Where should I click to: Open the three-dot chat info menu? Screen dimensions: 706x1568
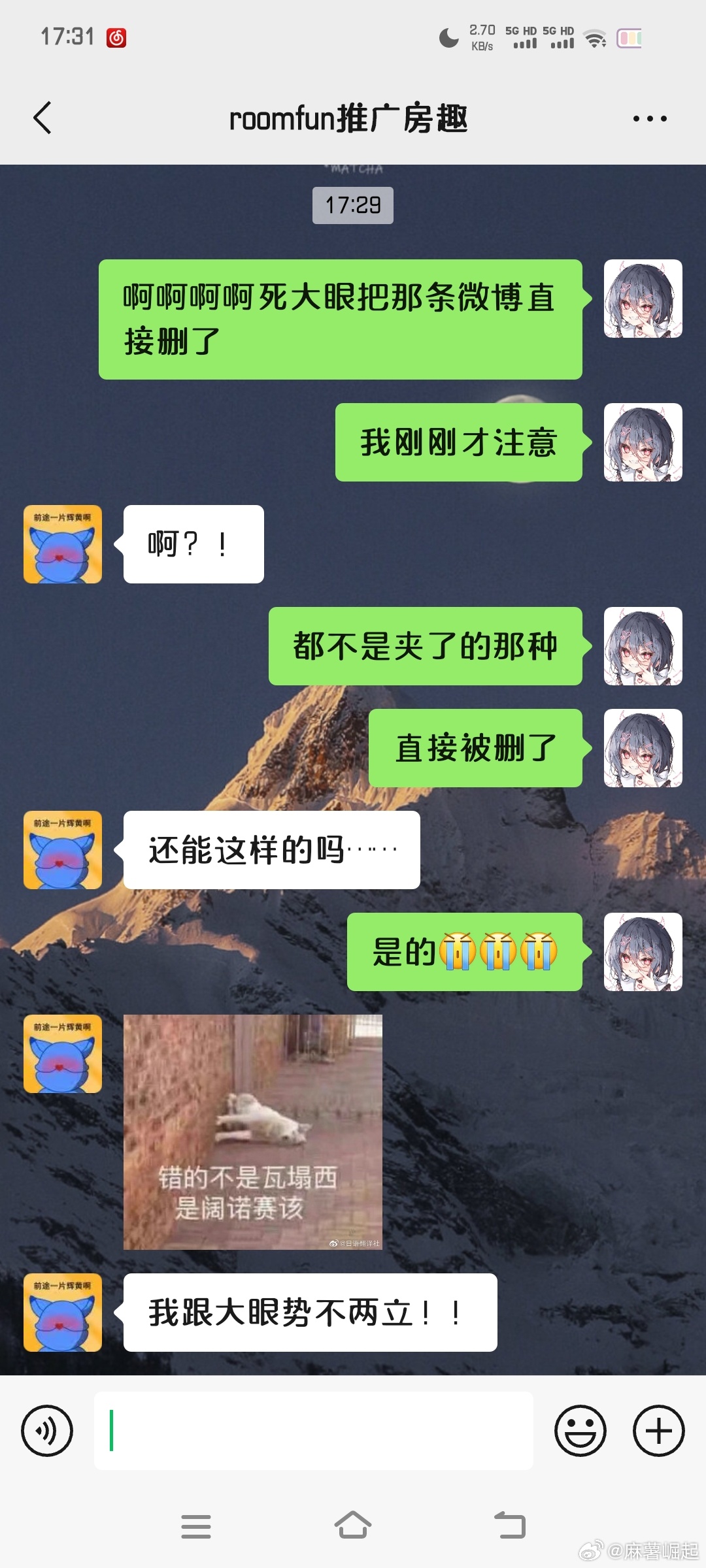(x=650, y=118)
